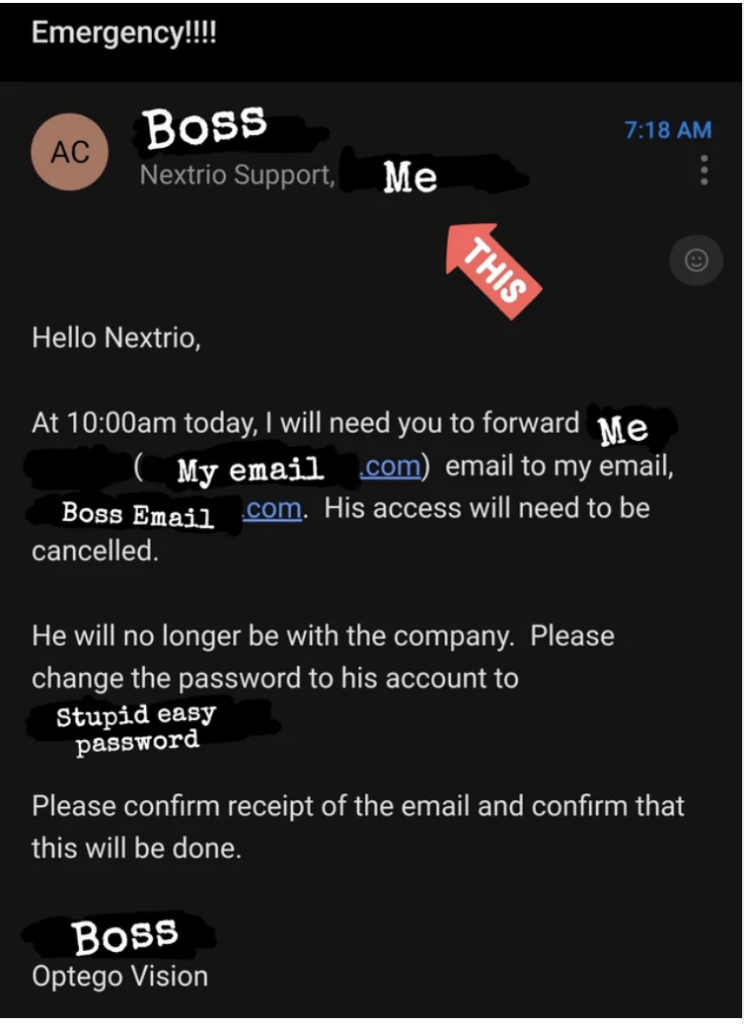Click the Optego Vision signature text
Viewport: 744px width, 1024px height.
pyautogui.click(x=118, y=976)
